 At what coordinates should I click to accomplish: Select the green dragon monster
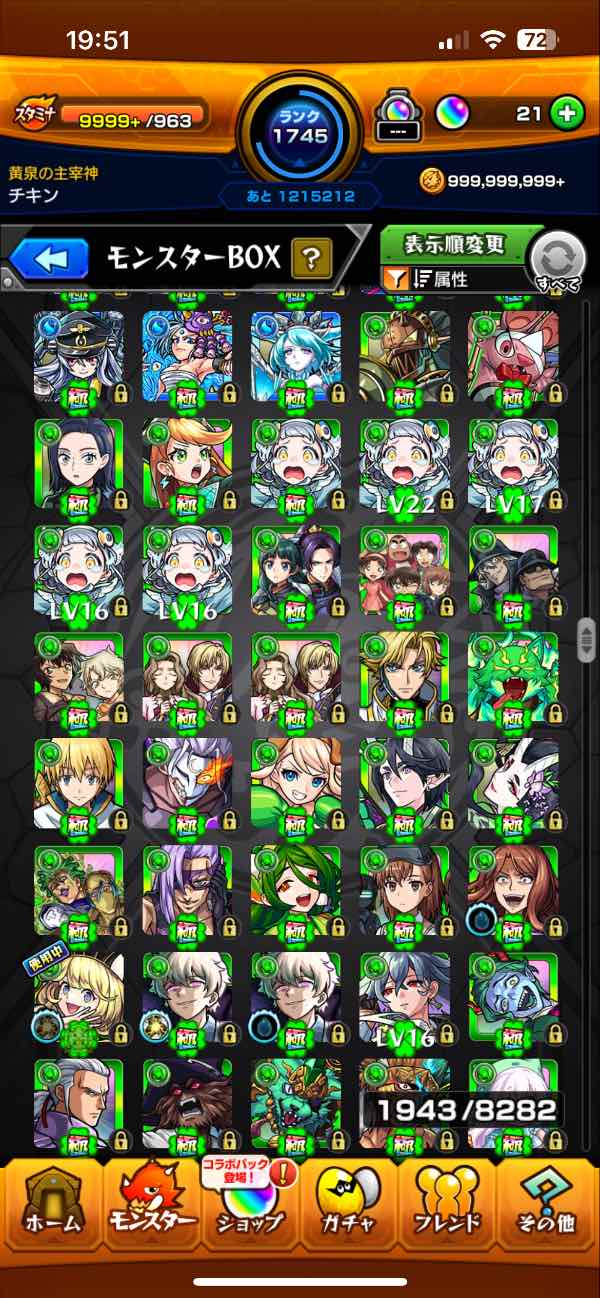point(513,680)
